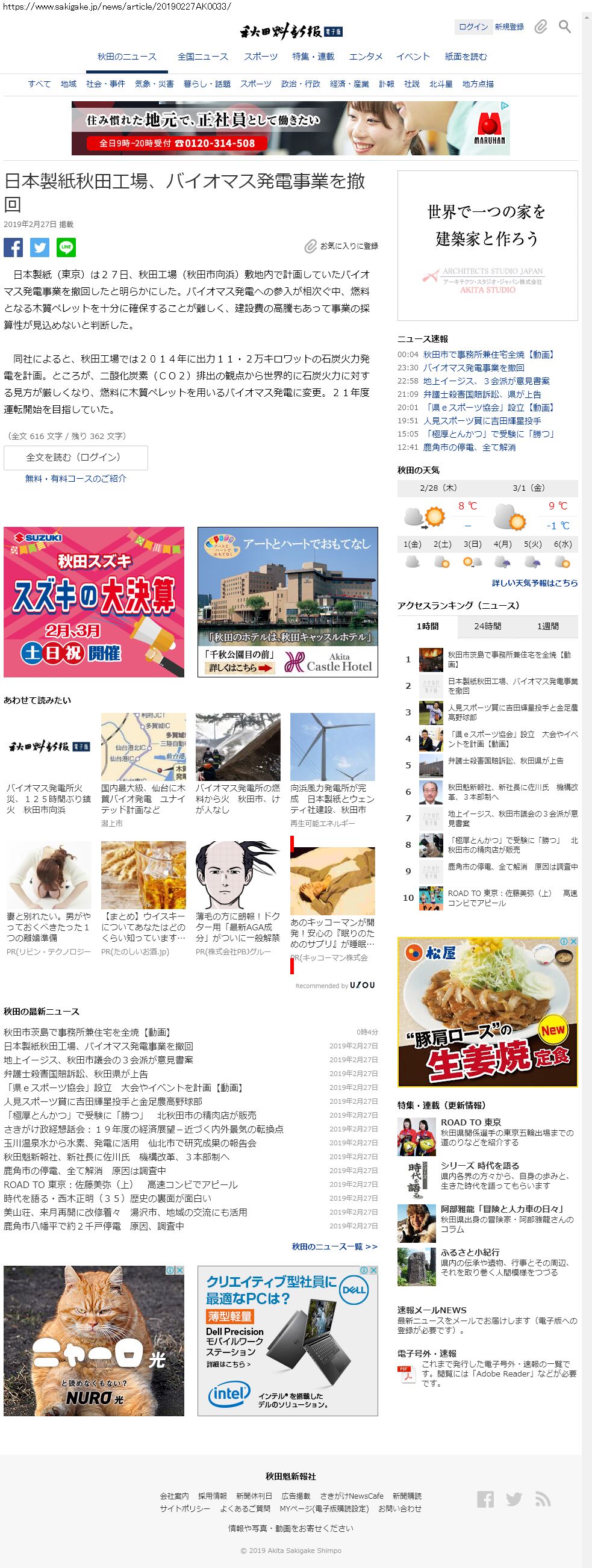Open the 新規登録 link
This screenshot has height=1568, width=592.
point(509,26)
